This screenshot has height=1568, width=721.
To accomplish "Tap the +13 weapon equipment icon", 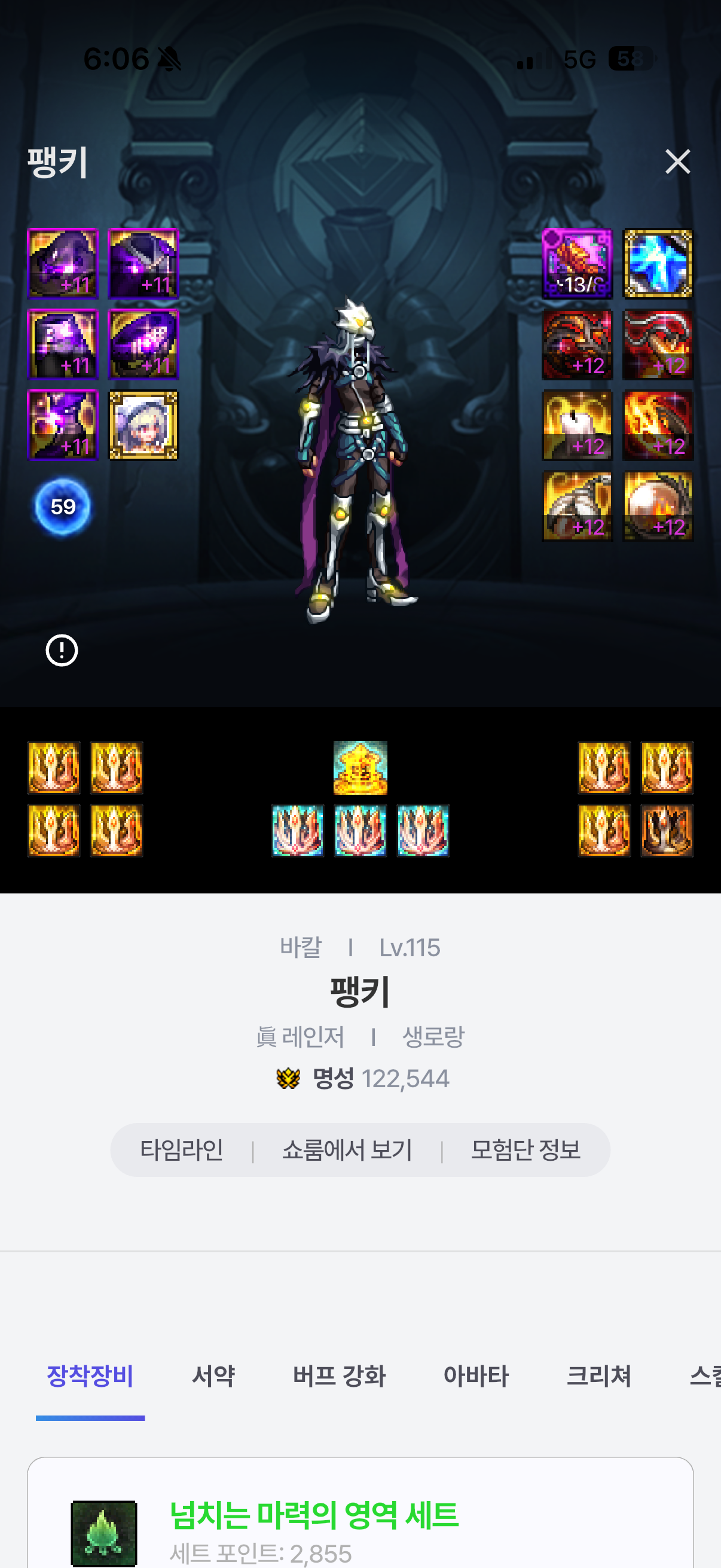I will tap(577, 264).
